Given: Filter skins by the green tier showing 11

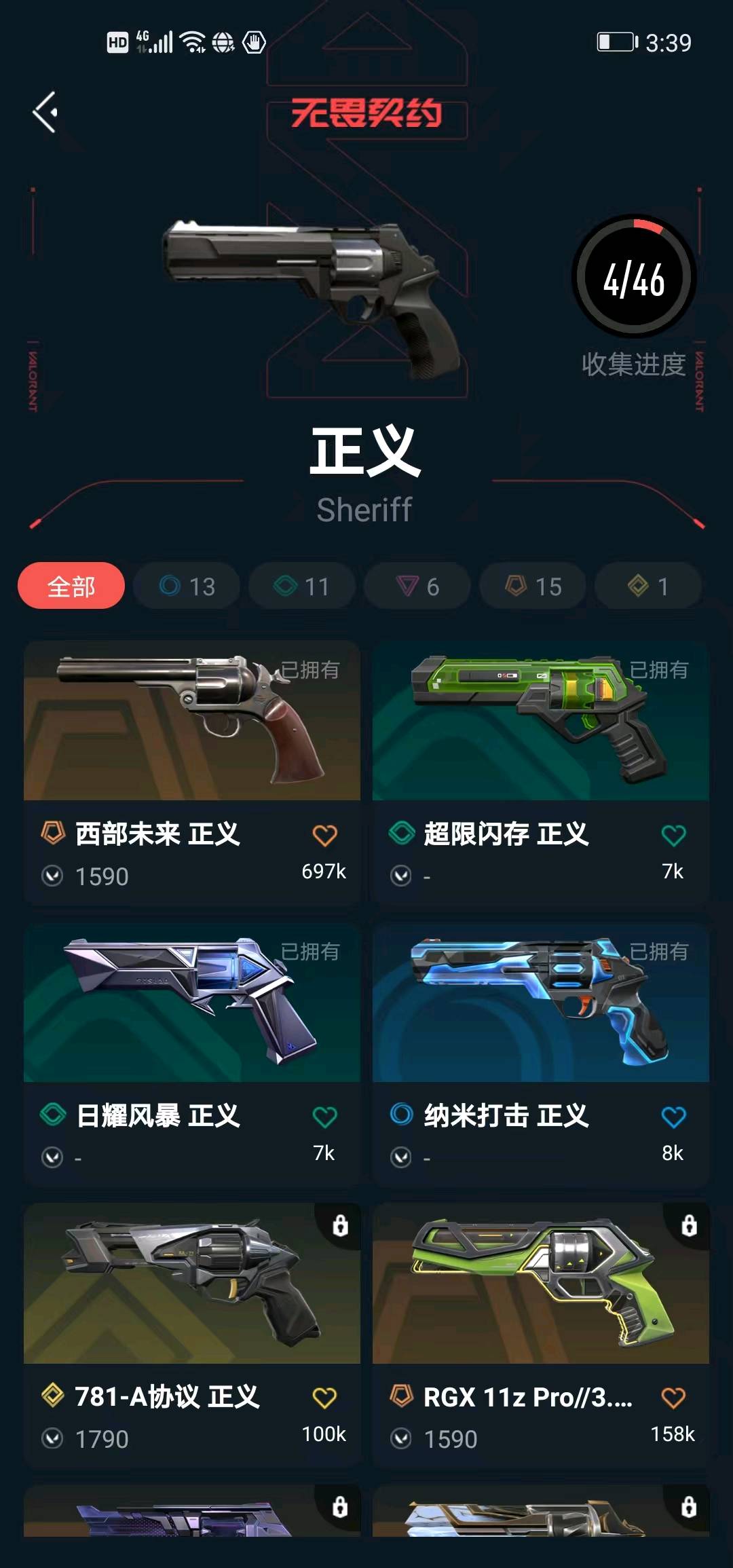Looking at the screenshot, I should pyautogui.click(x=302, y=586).
